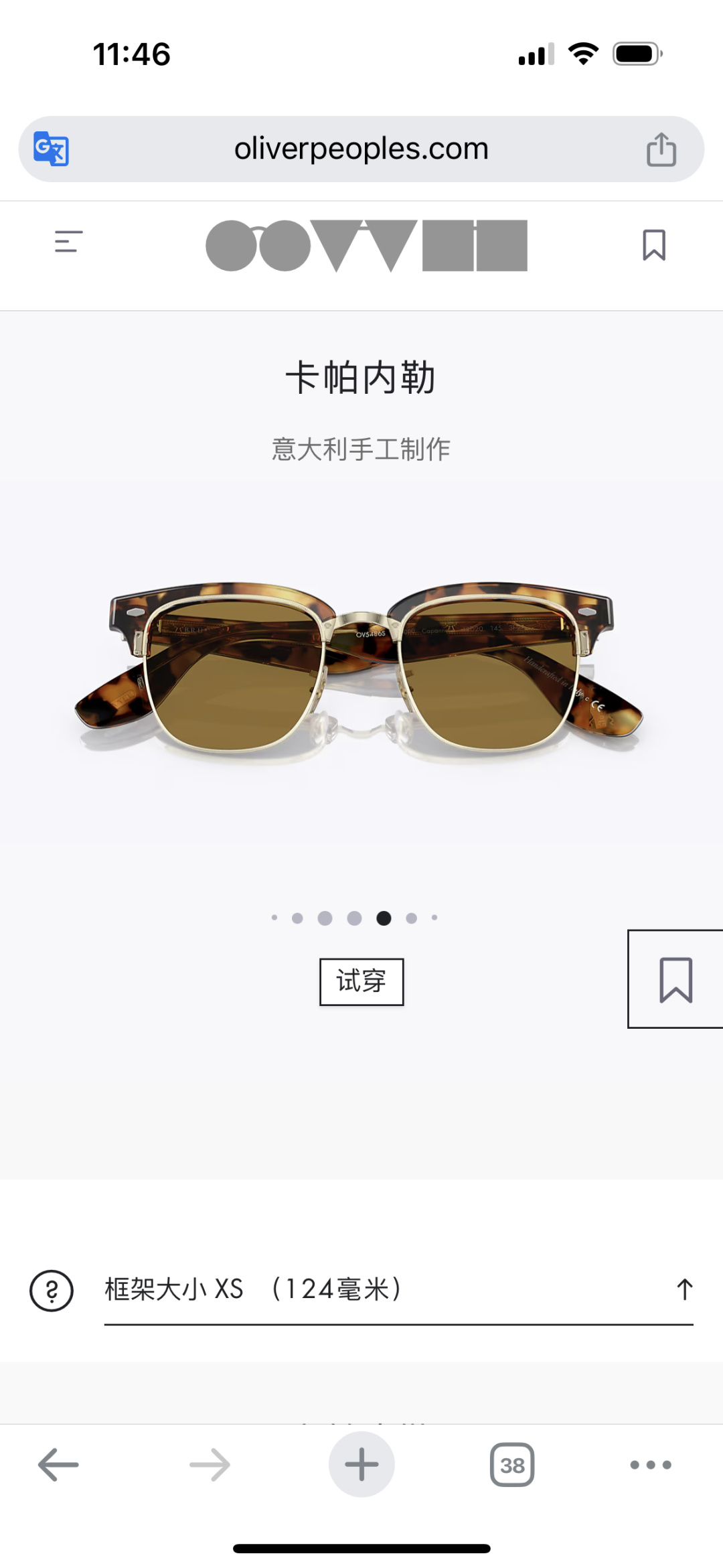Expand the 框架大小 XS size selector
The image size is (723, 1568).
(x=398, y=1290)
